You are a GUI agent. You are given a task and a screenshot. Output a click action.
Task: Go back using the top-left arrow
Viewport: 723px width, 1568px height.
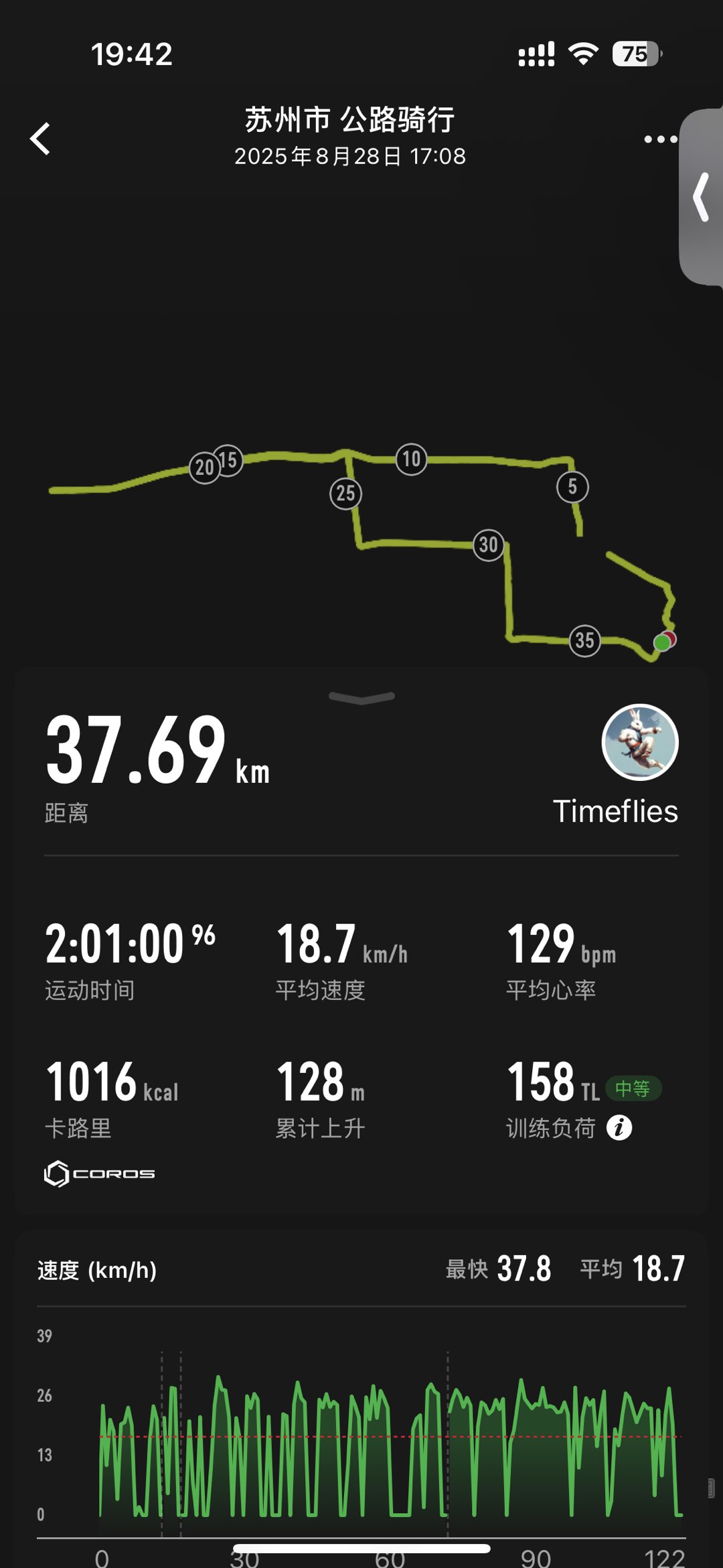pyautogui.click(x=41, y=139)
